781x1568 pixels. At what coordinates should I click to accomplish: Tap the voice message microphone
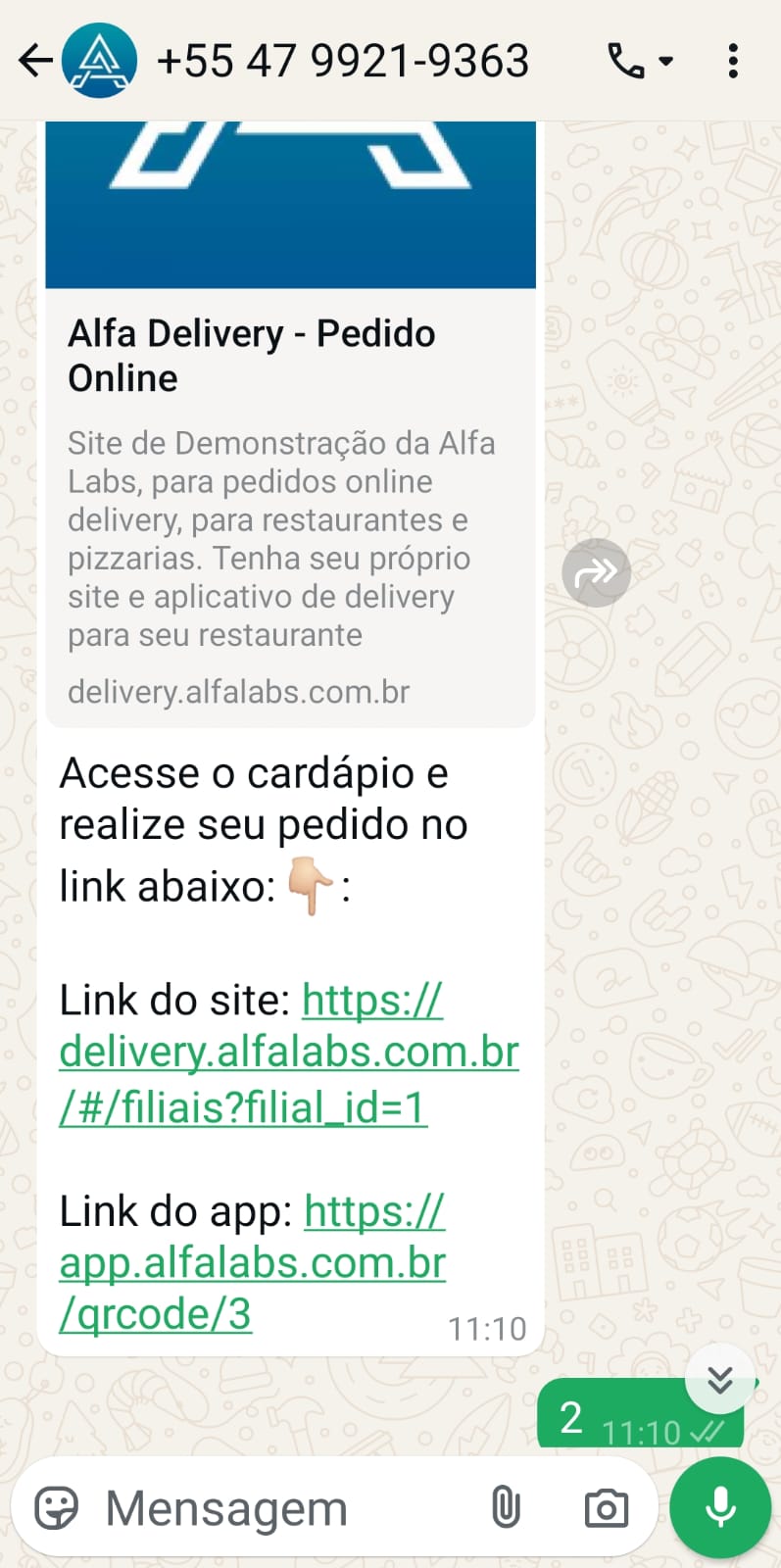(x=720, y=1508)
